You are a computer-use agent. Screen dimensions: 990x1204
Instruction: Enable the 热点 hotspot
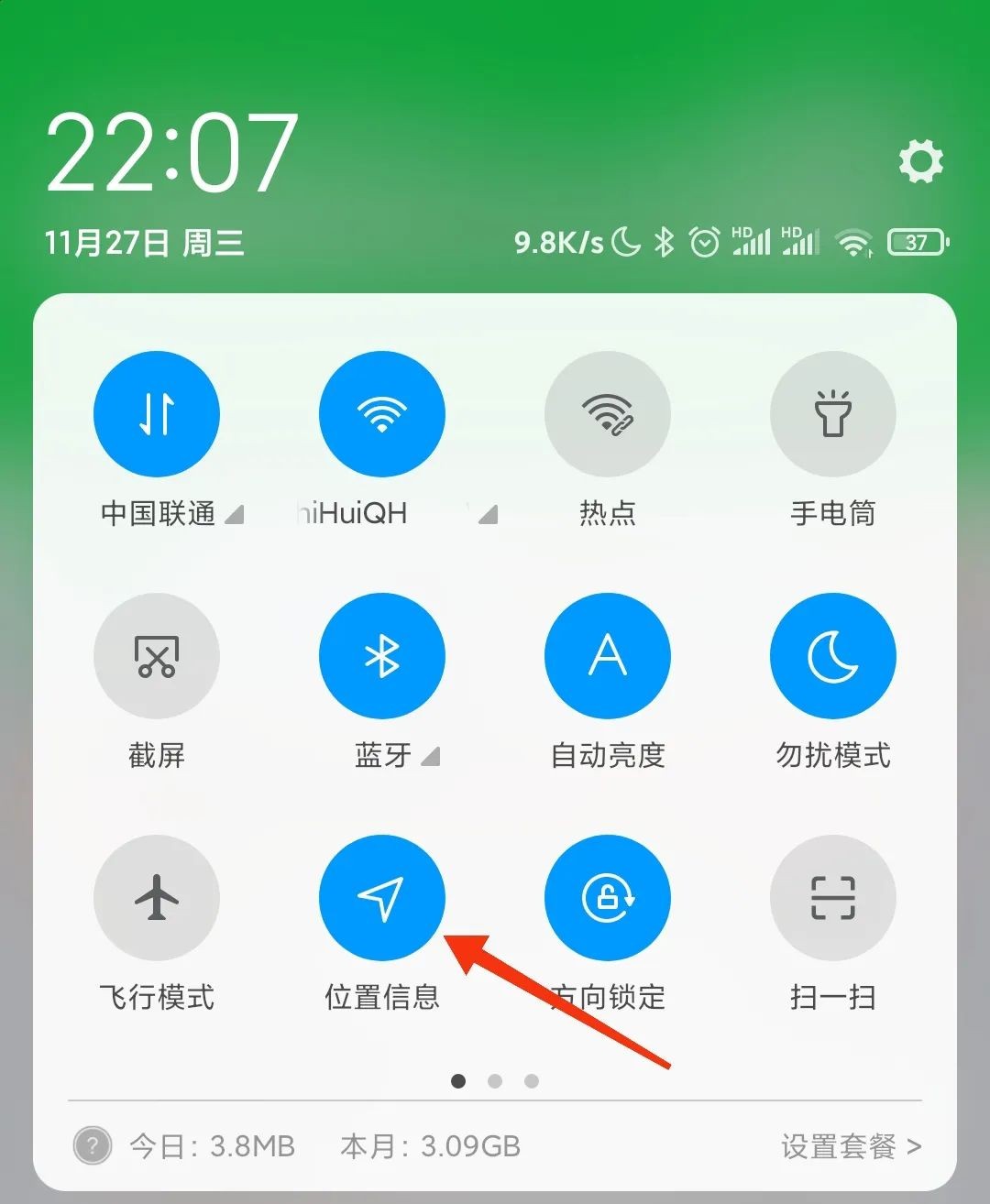click(x=608, y=414)
